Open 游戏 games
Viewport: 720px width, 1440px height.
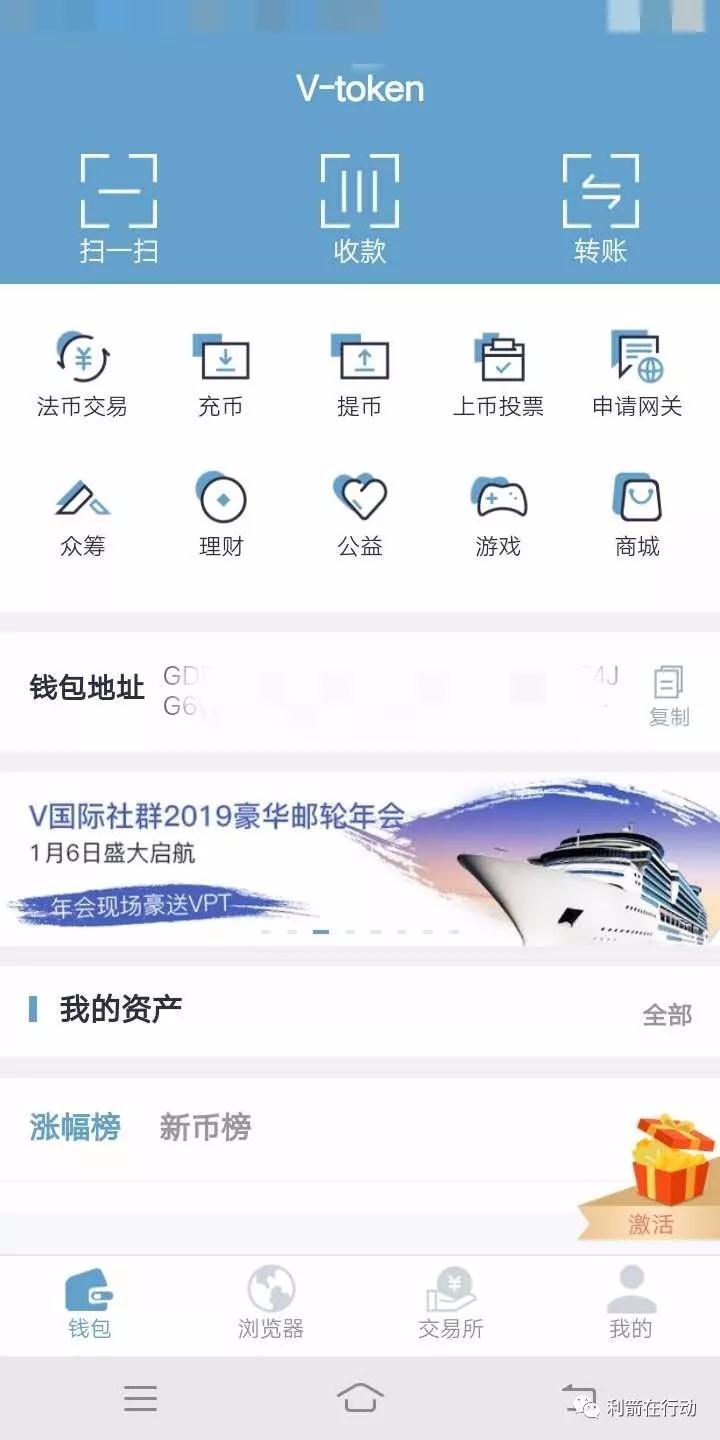click(498, 515)
